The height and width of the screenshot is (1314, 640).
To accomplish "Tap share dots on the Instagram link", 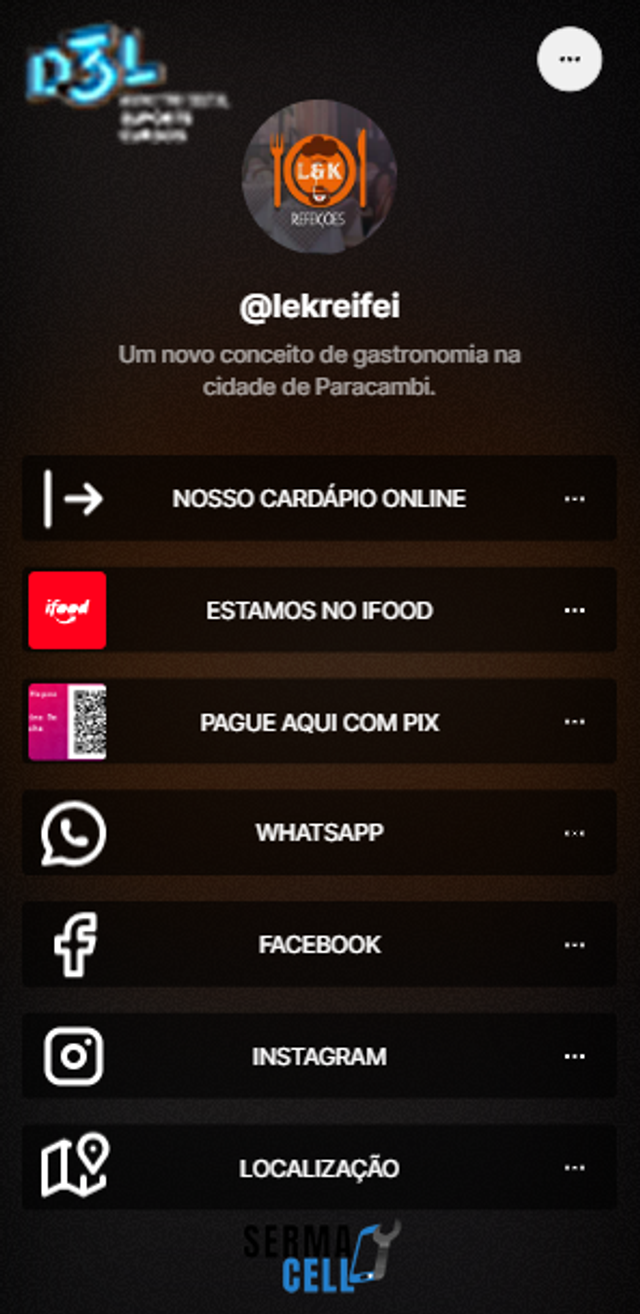I will coord(574,1056).
